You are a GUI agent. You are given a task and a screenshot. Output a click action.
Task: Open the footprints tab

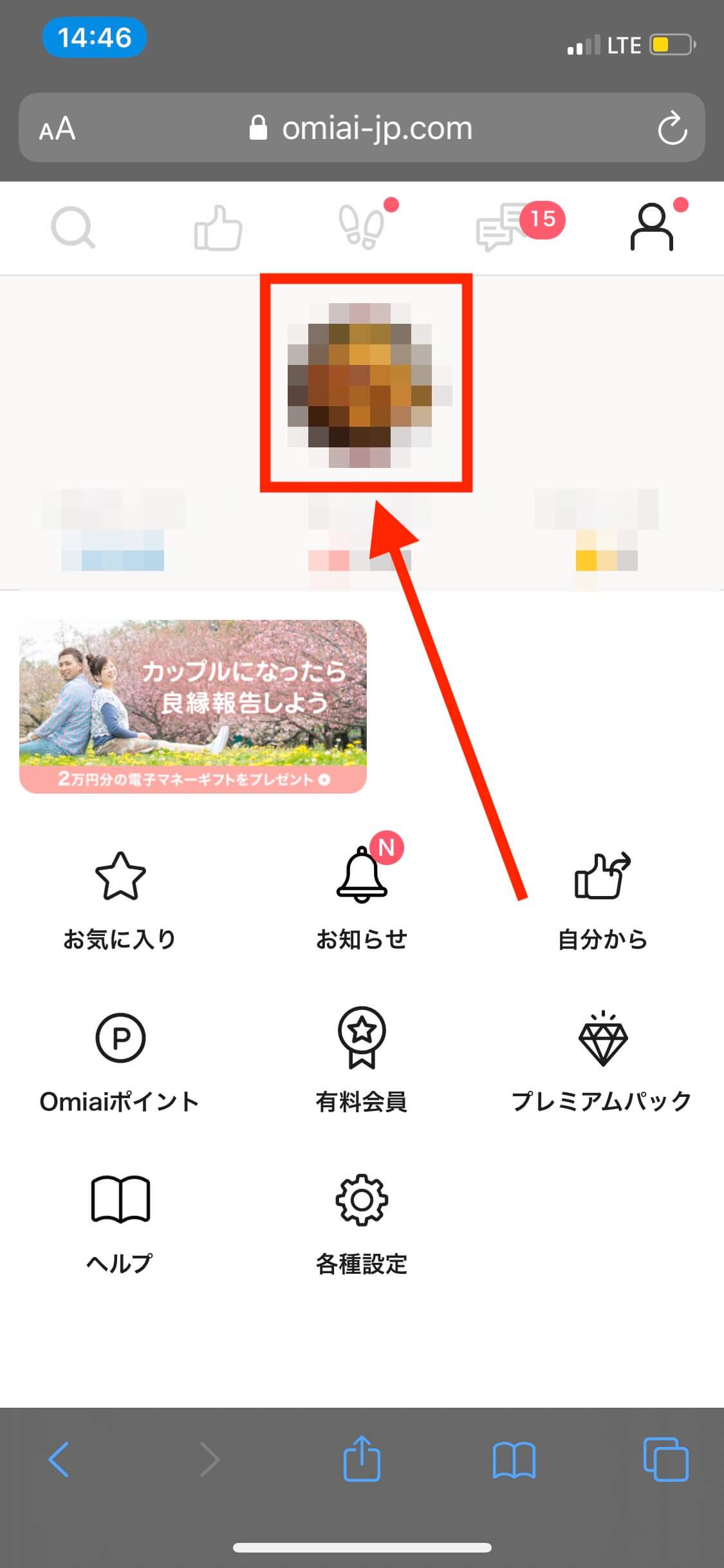(x=362, y=227)
